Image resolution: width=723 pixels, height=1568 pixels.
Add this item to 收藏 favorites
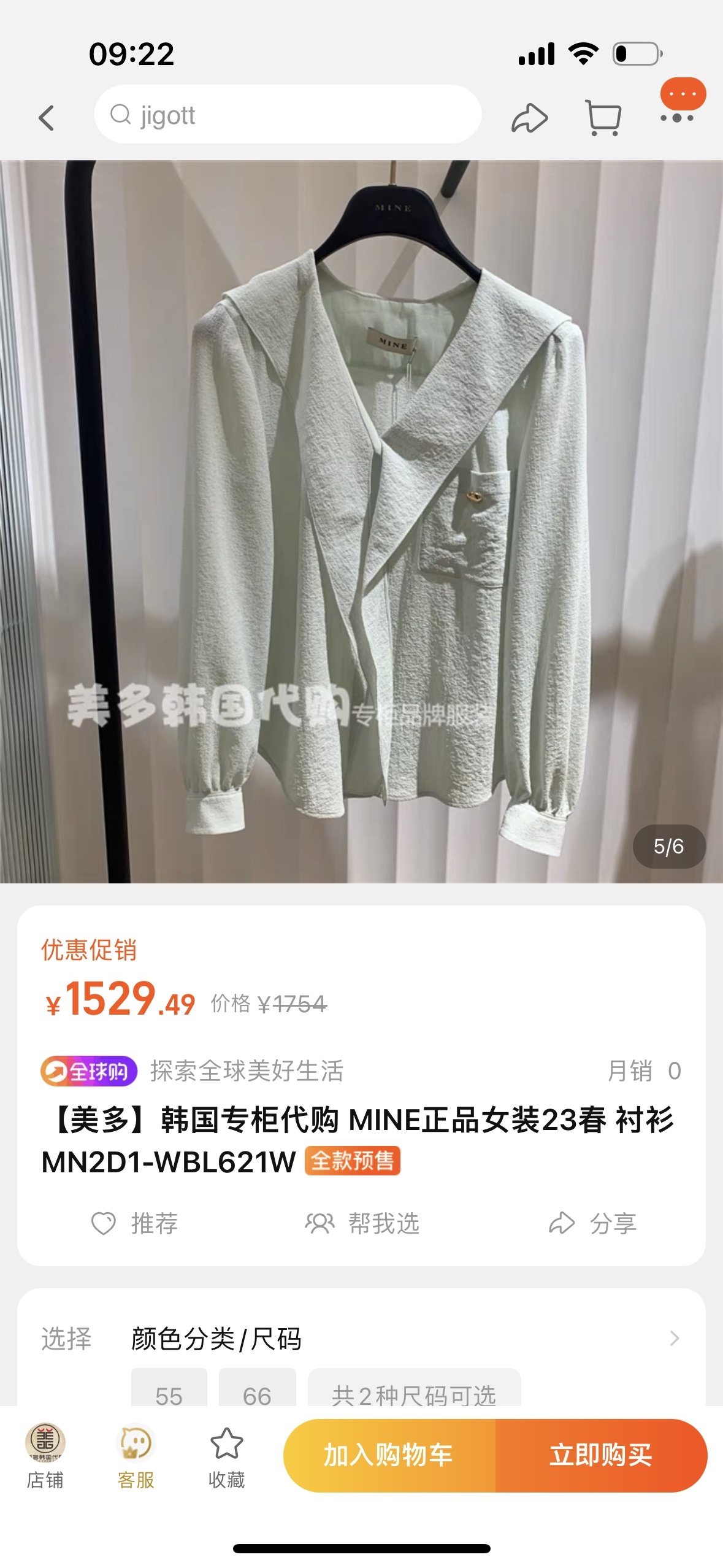tap(226, 1456)
